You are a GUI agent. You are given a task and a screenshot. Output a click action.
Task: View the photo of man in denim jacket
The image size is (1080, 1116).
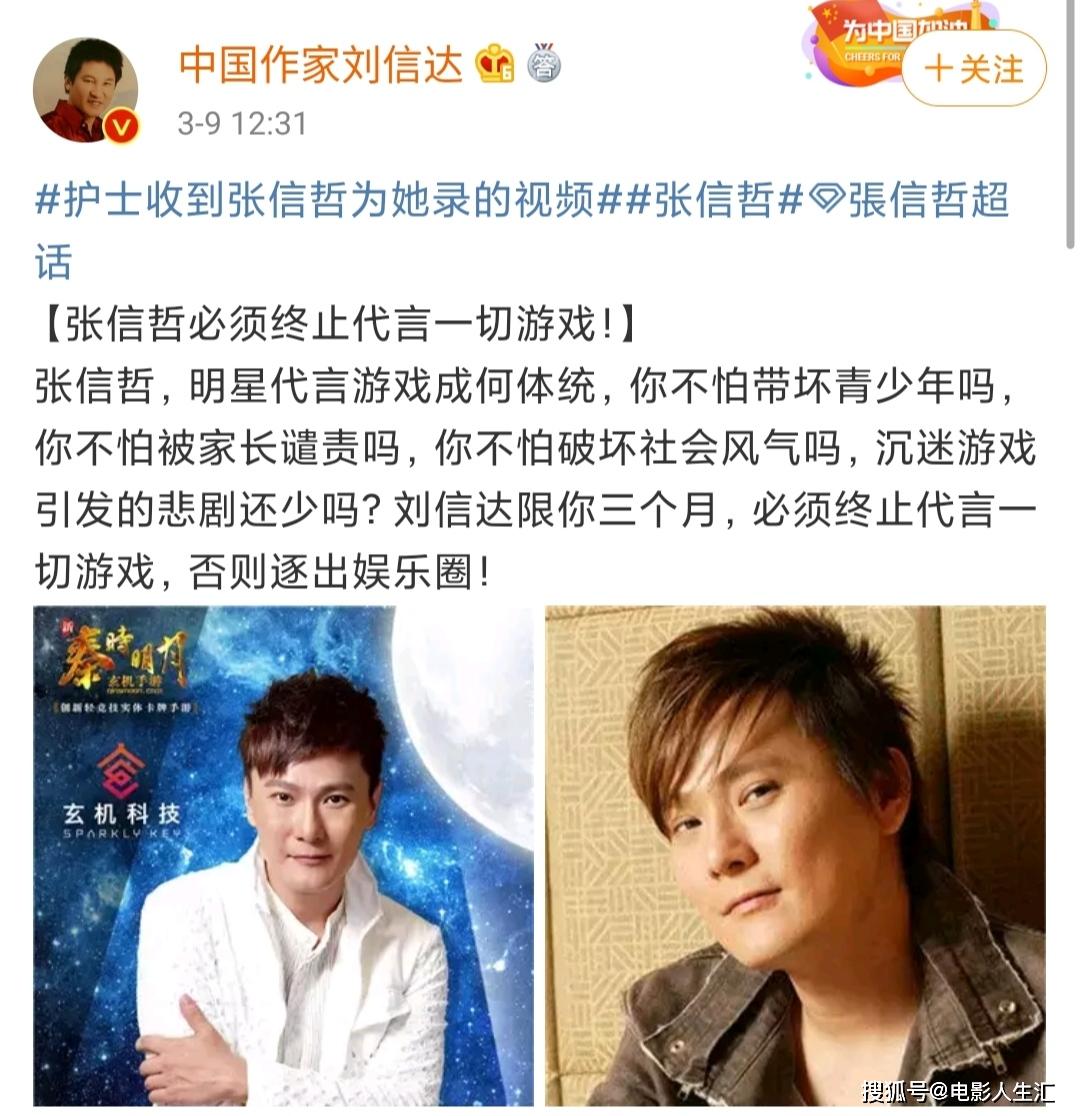(x=795, y=855)
